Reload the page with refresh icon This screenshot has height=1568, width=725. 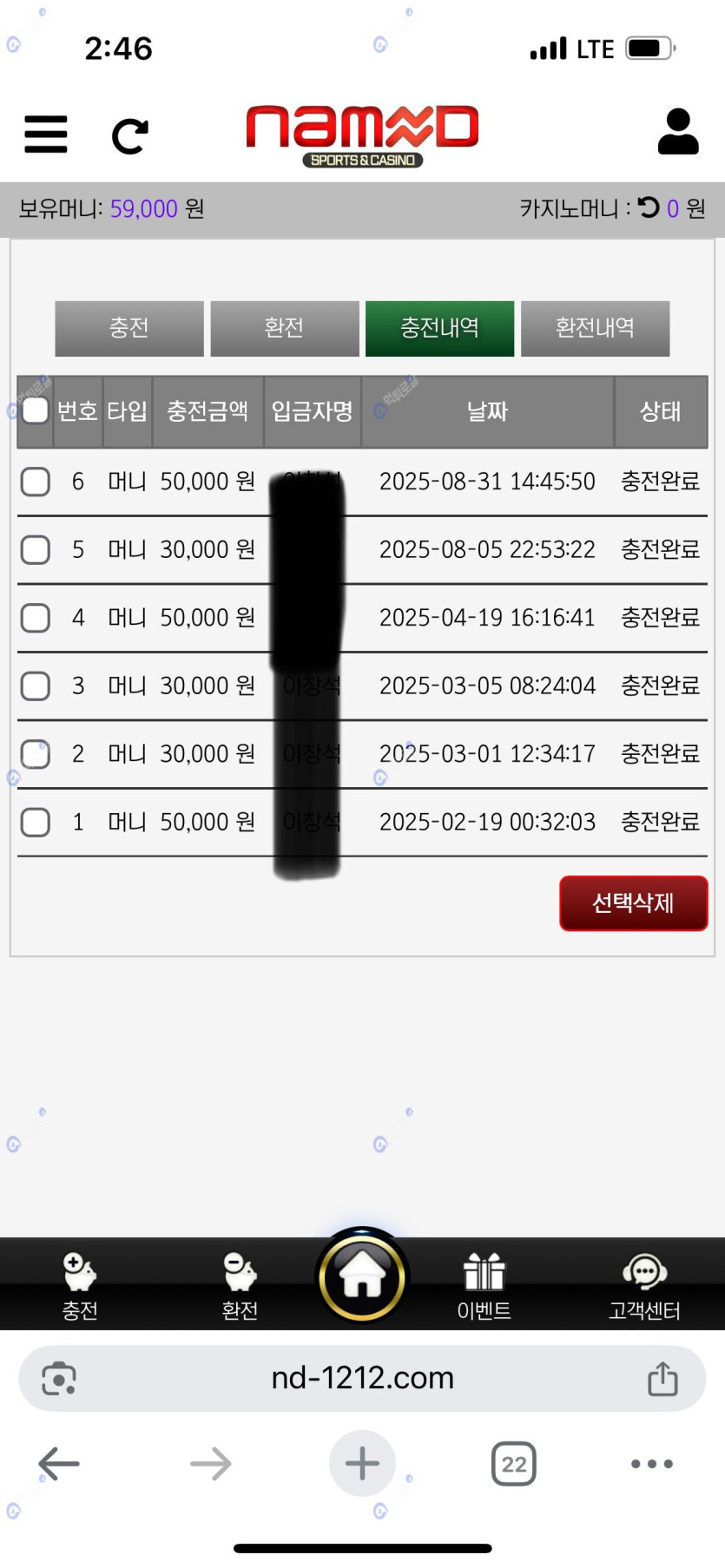[x=130, y=136]
